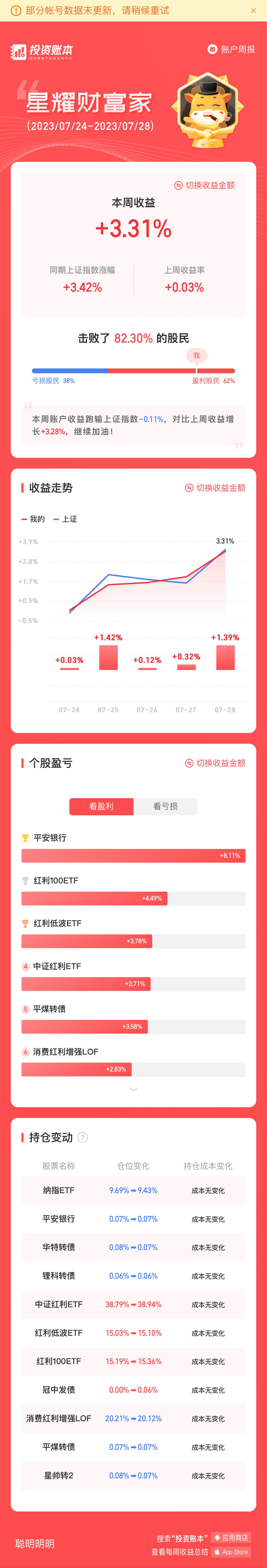
Task: Tap 切换收益金额 in the 收益走势 section
Action: [x=215, y=488]
